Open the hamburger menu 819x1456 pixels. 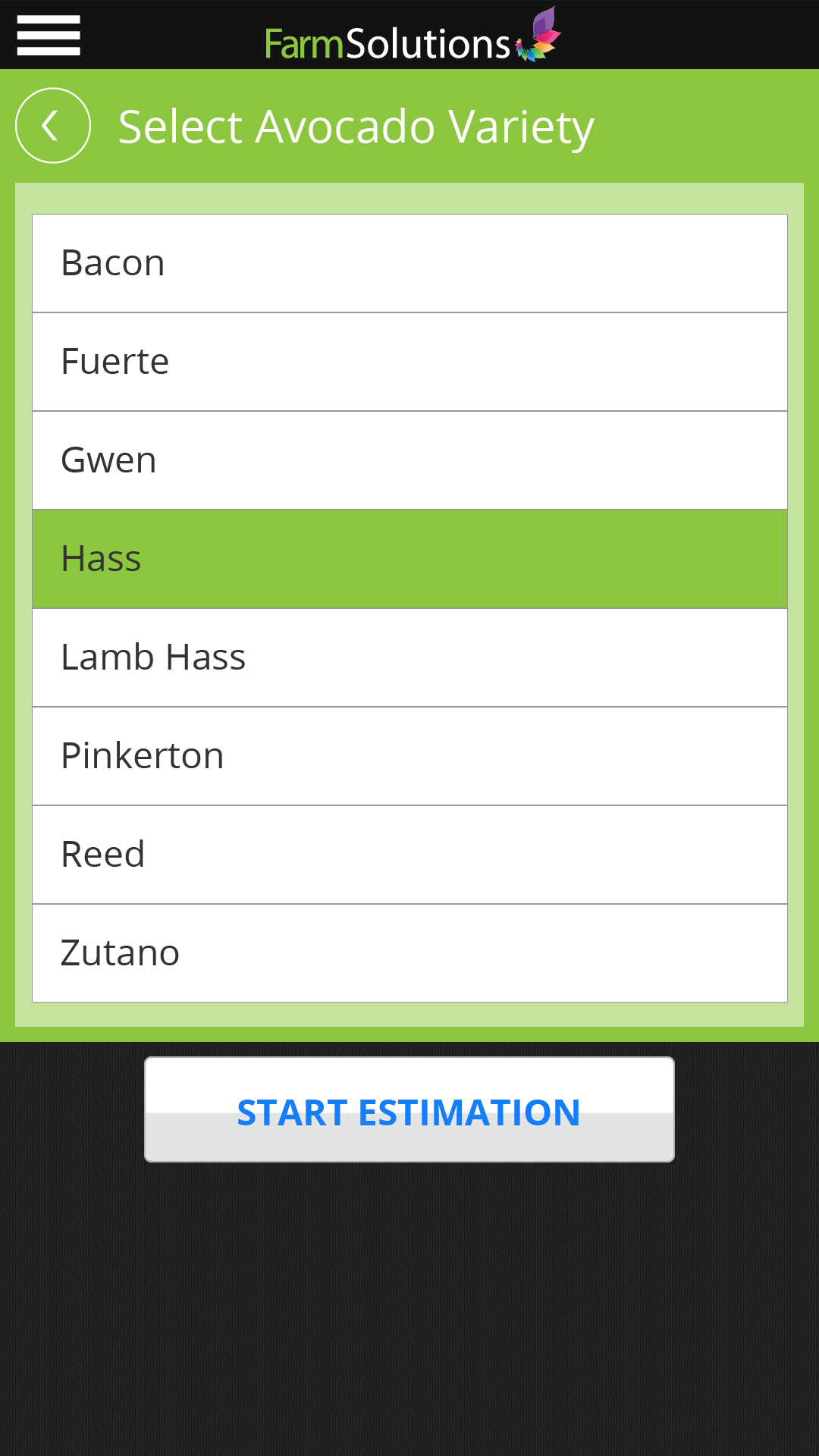(49, 36)
